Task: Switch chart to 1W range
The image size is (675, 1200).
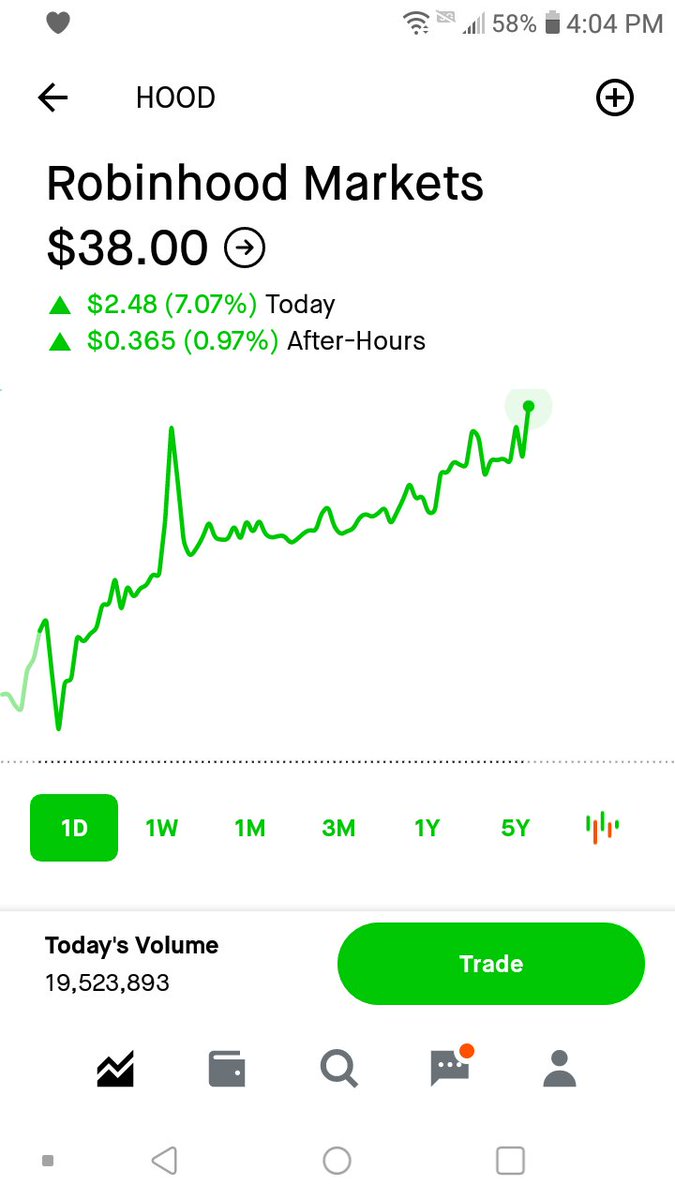Action: 162,828
